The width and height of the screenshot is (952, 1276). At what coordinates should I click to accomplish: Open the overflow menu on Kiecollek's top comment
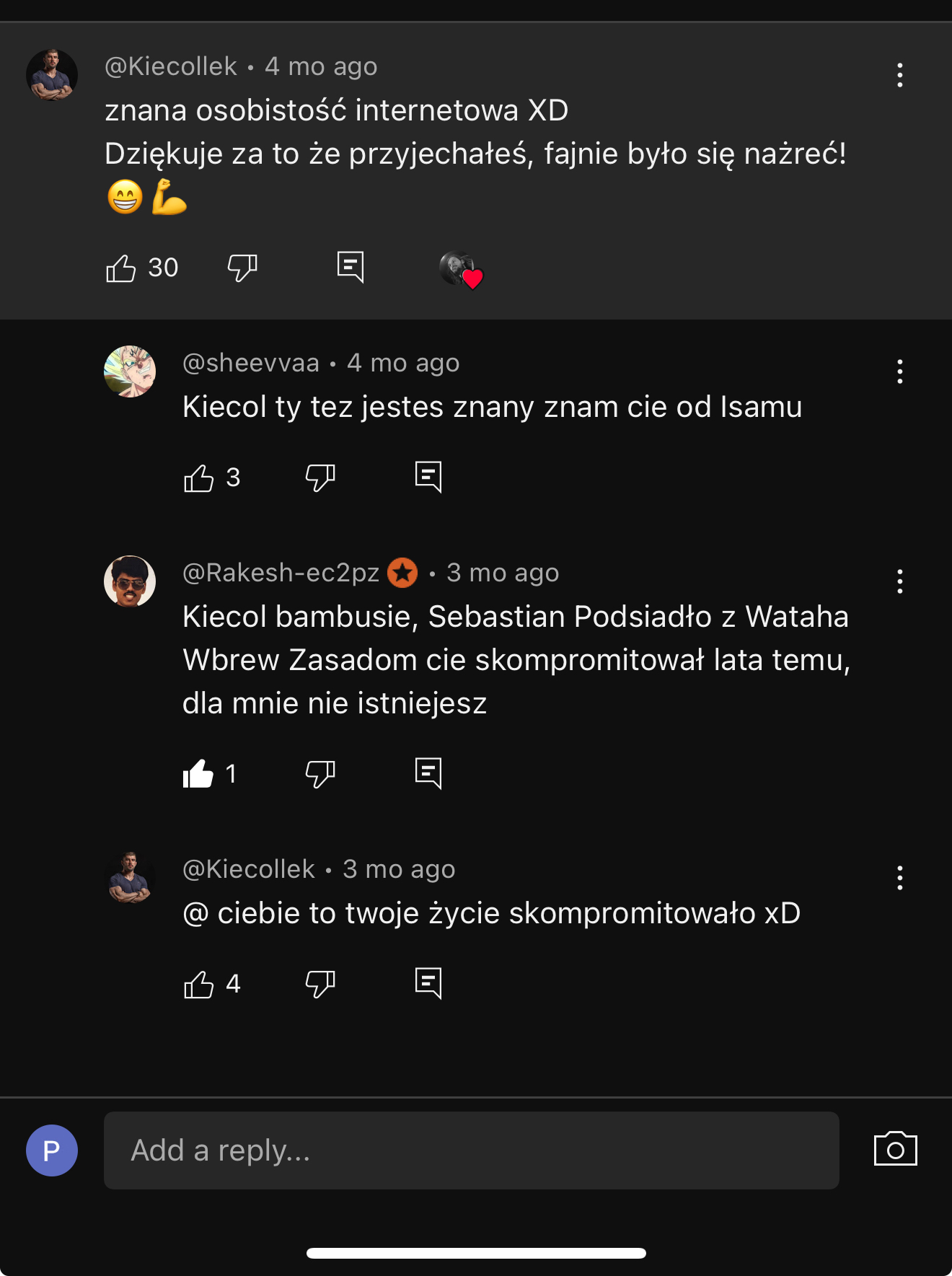click(899, 75)
